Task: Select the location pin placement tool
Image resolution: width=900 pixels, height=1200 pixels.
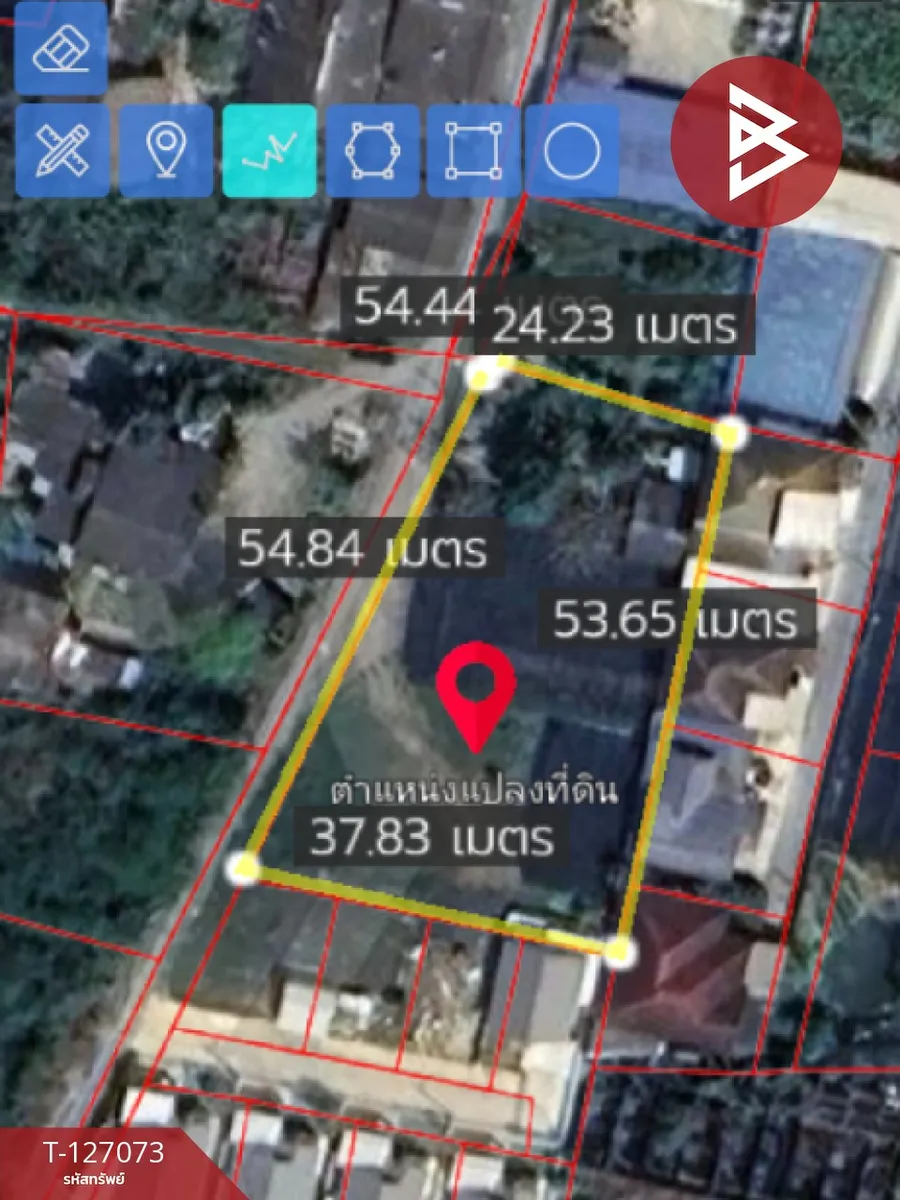Action: coord(167,150)
